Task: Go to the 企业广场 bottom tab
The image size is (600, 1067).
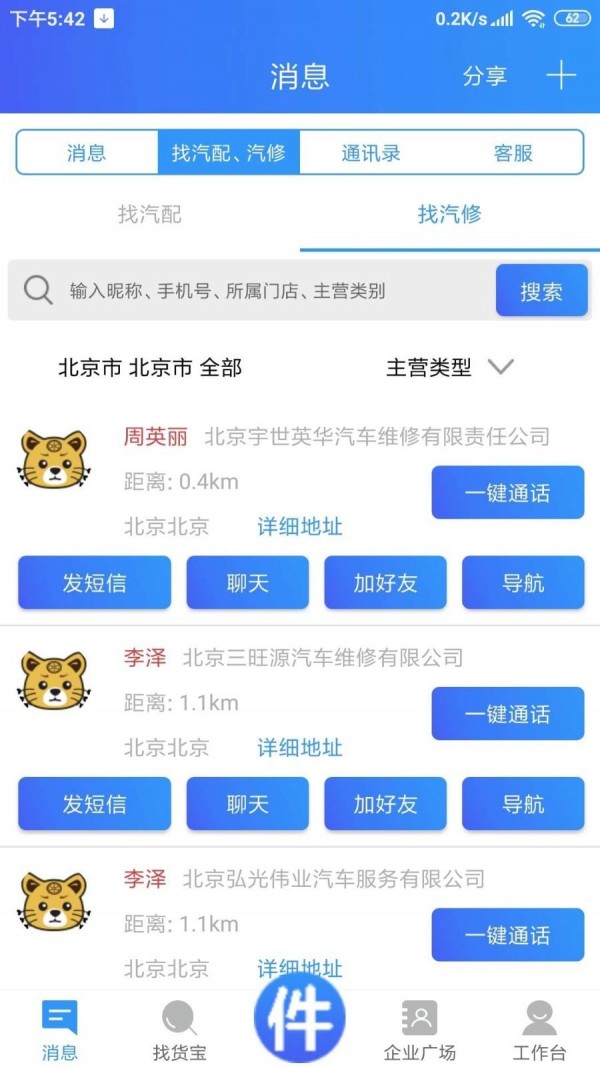Action: 419,1032
